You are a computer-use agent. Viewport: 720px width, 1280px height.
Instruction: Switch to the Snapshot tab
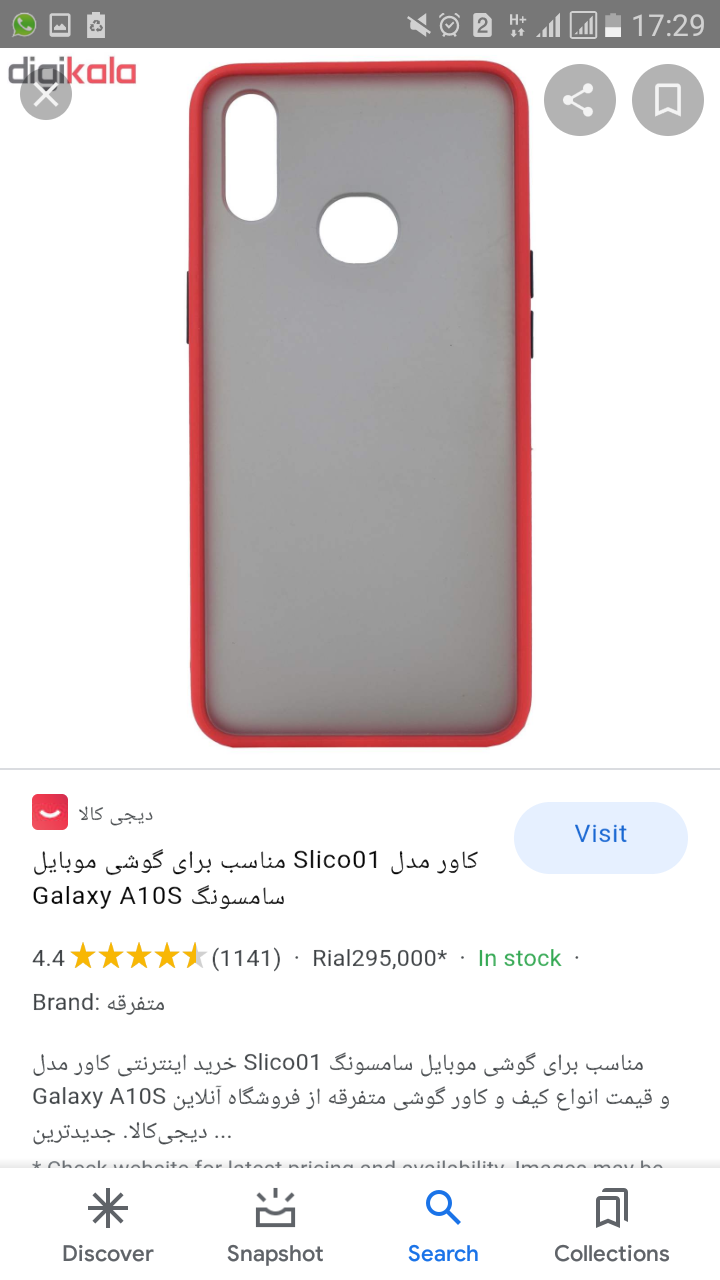275,1227
